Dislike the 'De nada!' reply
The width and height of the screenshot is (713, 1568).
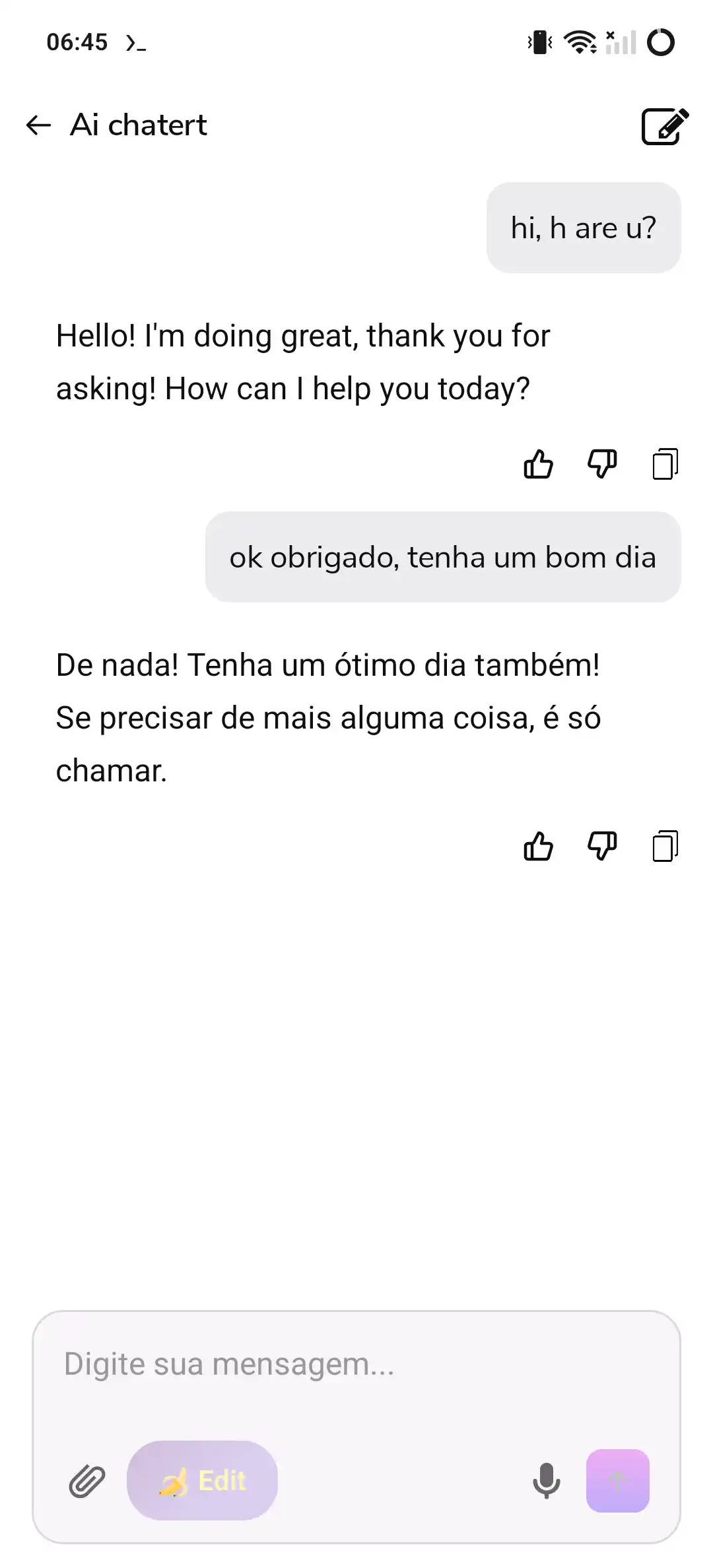[x=602, y=846]
